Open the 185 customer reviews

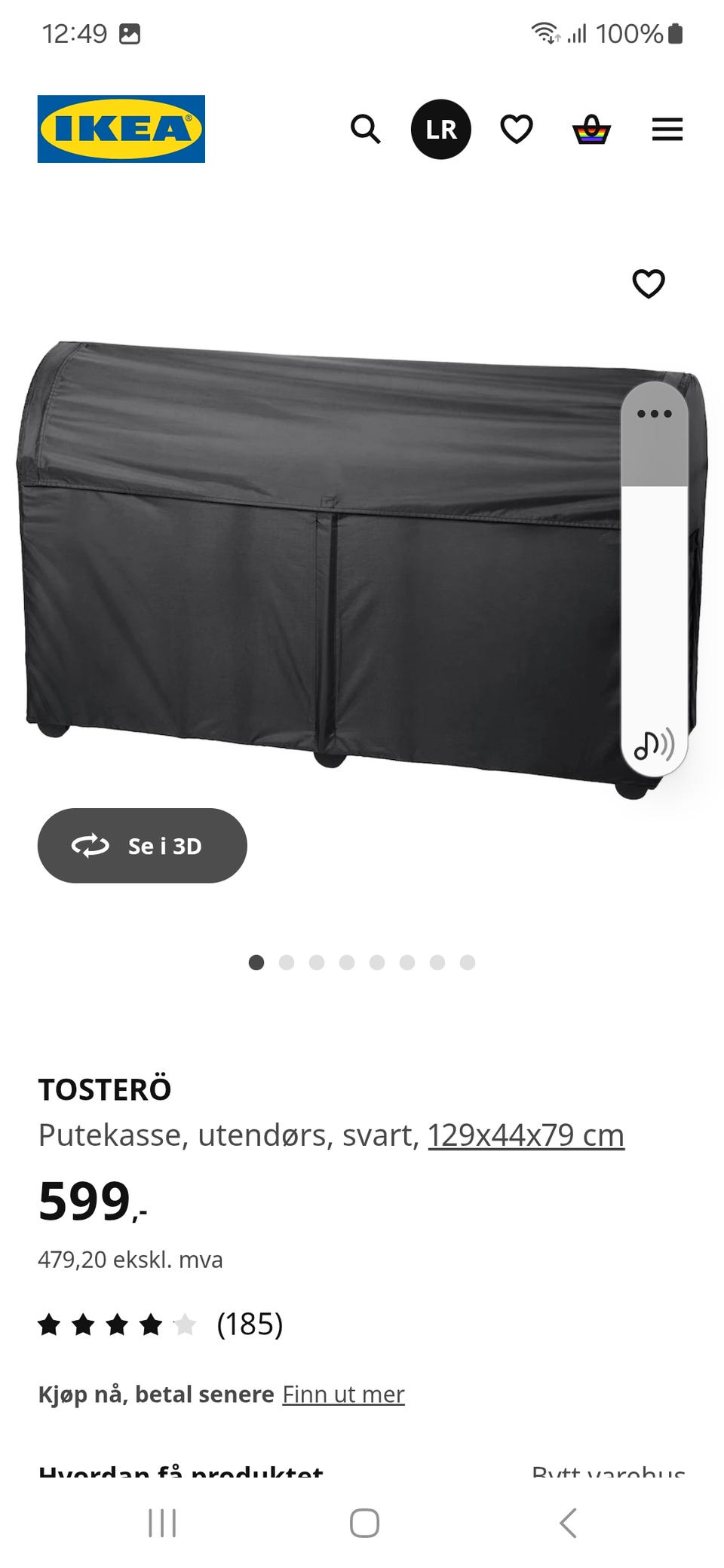point(249,1325)
